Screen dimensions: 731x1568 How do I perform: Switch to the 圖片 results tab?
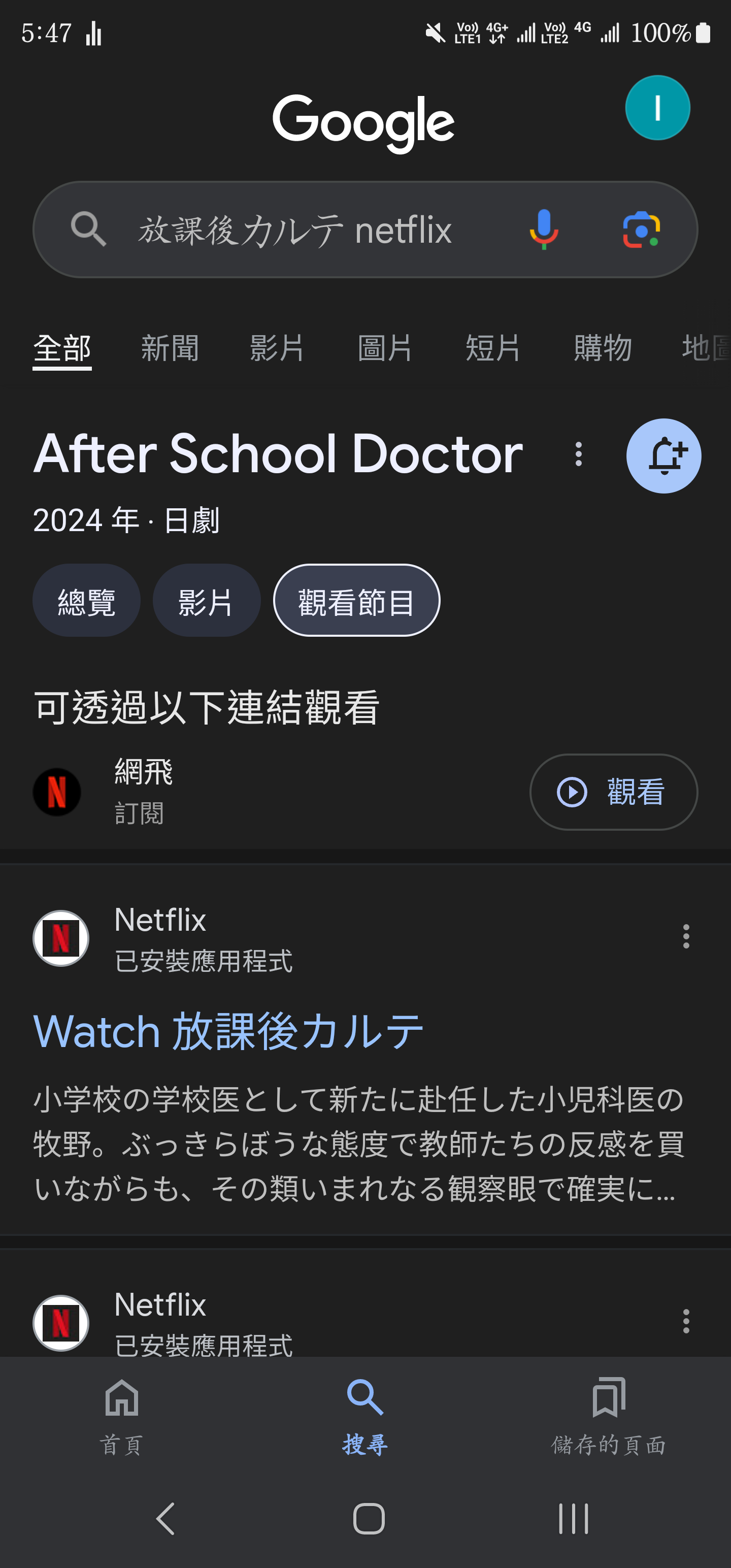coord(385,348)
